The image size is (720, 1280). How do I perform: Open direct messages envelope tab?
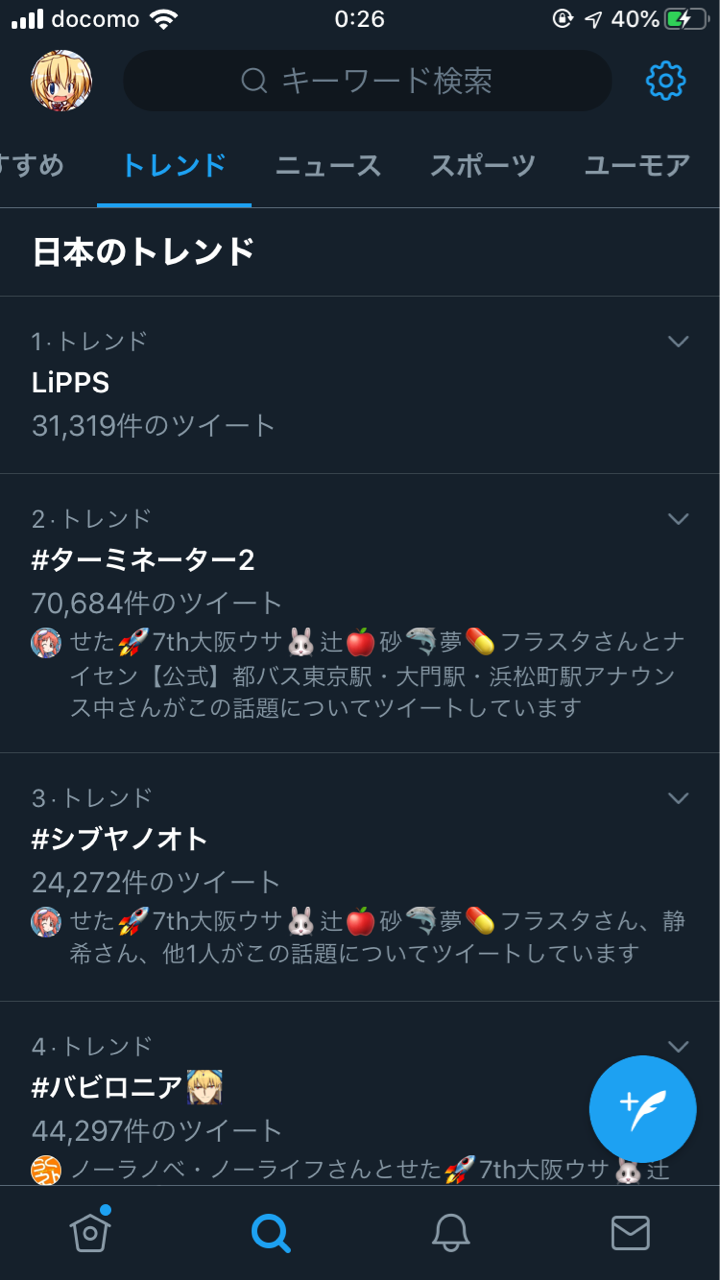630,1233
